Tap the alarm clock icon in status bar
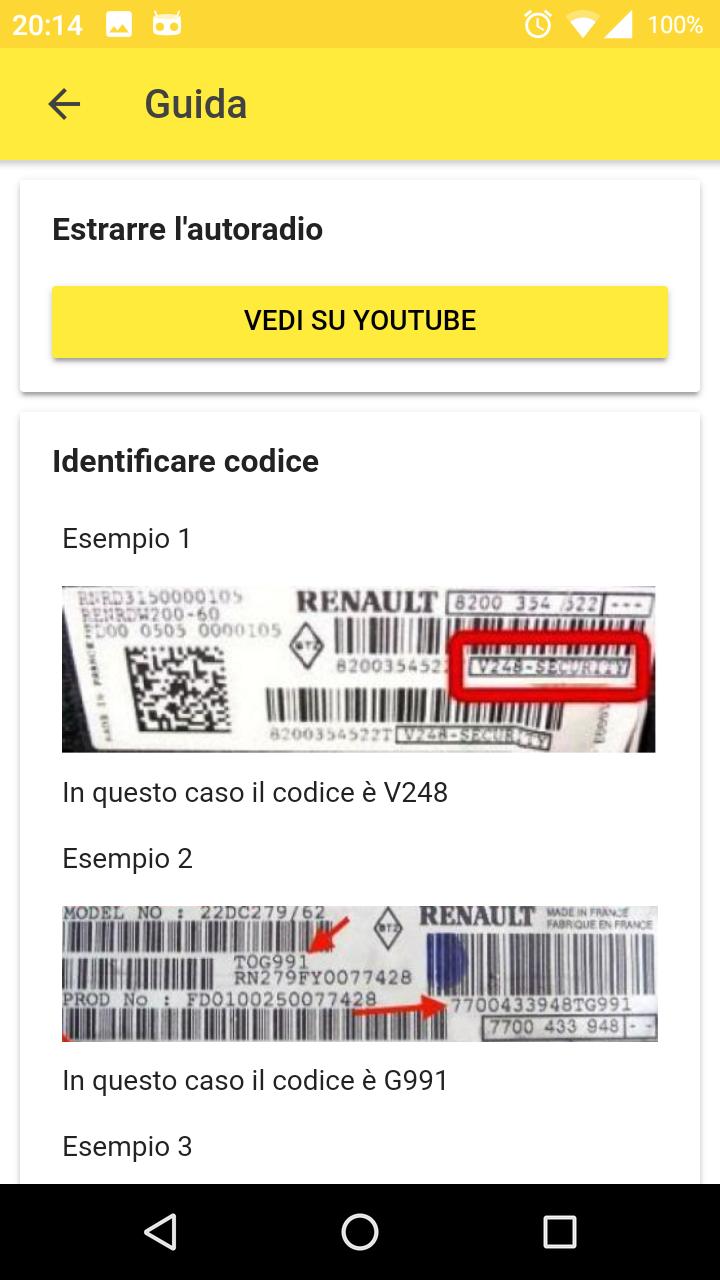Screen dimensions: 720x1280 536,25
